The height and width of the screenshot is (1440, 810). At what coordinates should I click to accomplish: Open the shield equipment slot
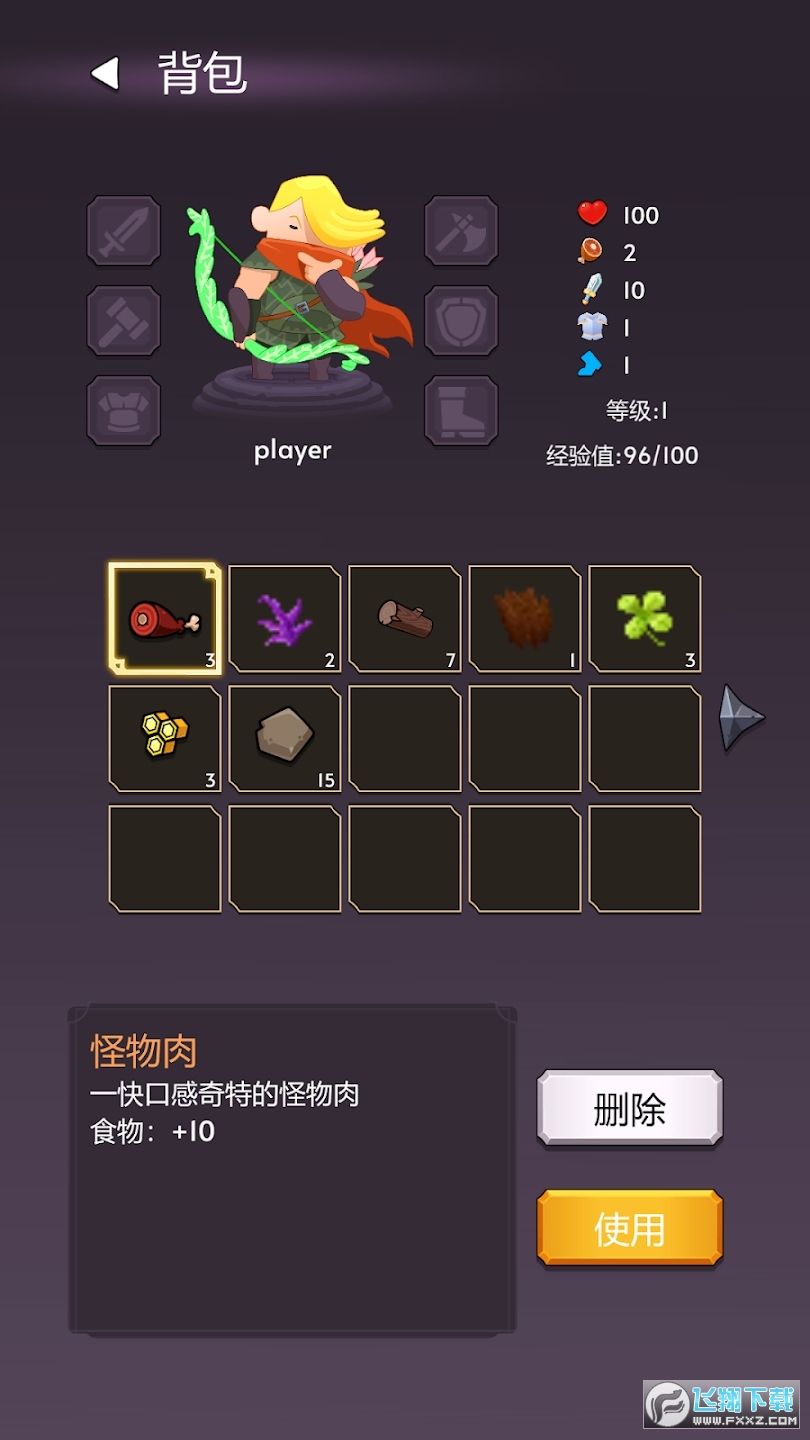[461, 321]
